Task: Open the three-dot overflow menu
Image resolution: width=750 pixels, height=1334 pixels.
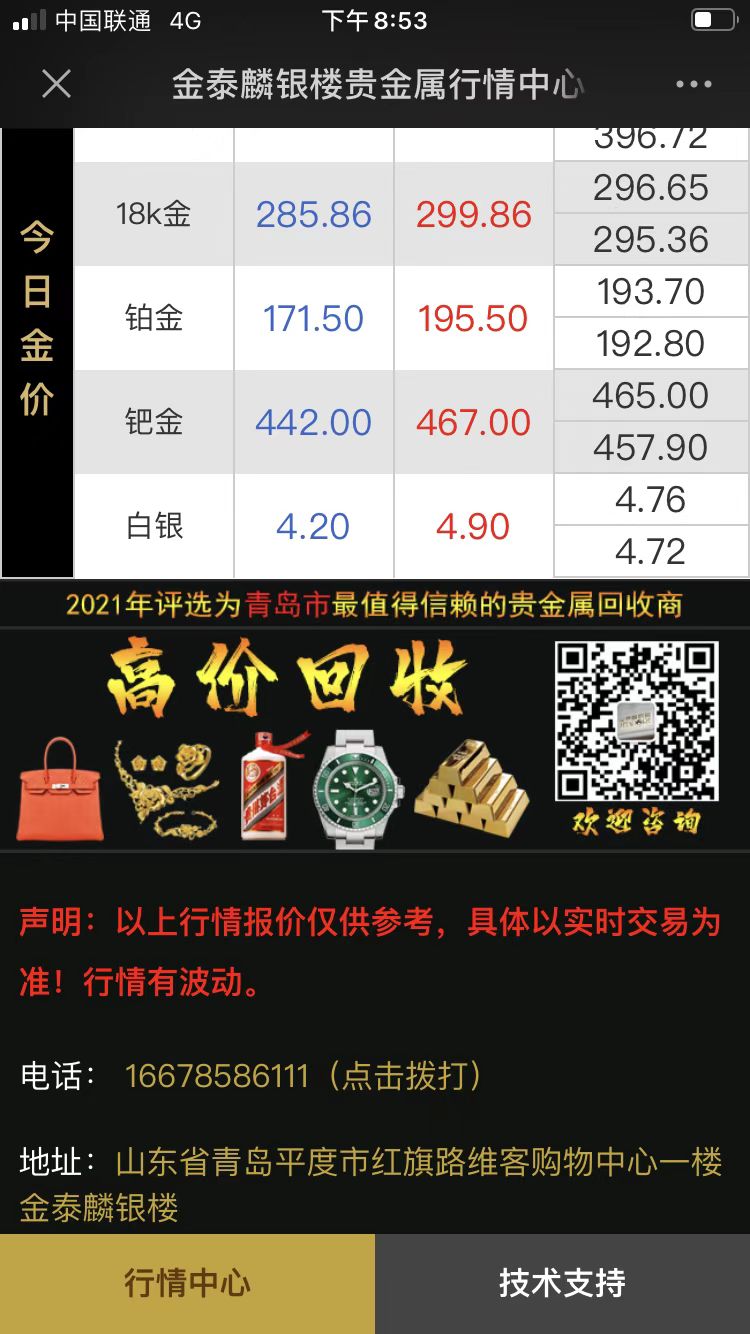Action: coord(693,85)
